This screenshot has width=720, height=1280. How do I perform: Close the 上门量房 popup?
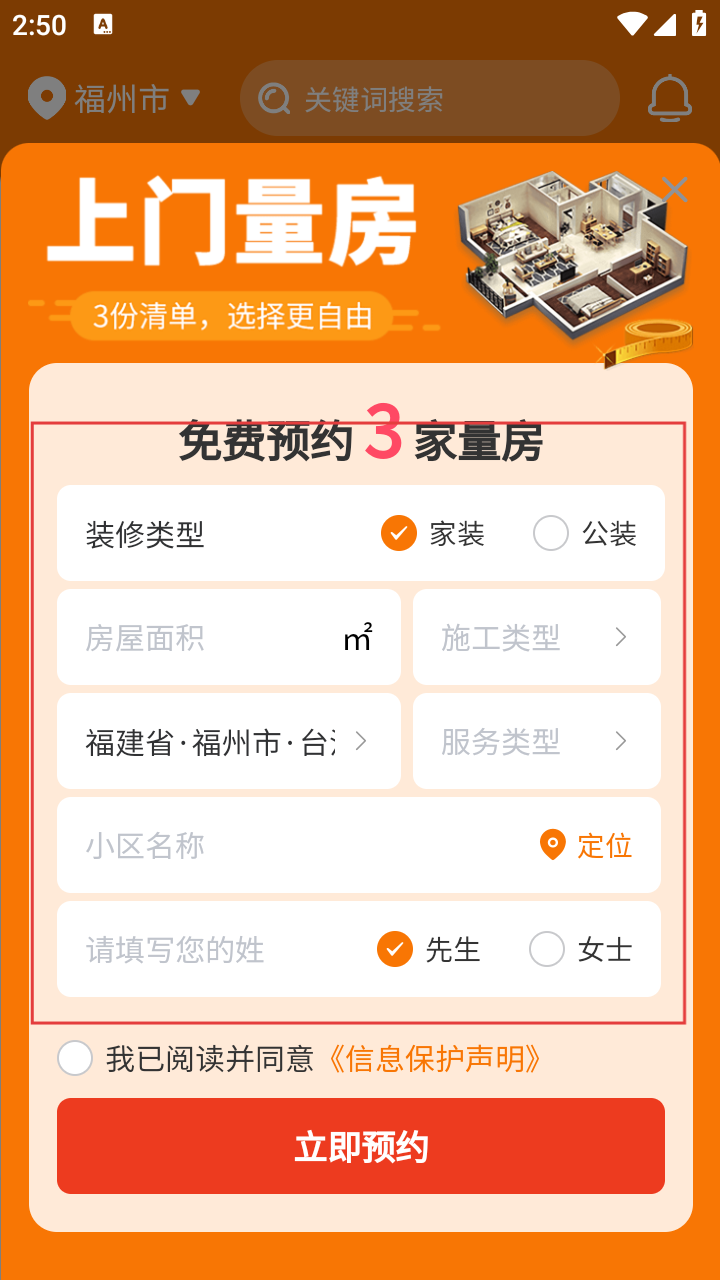675,189
